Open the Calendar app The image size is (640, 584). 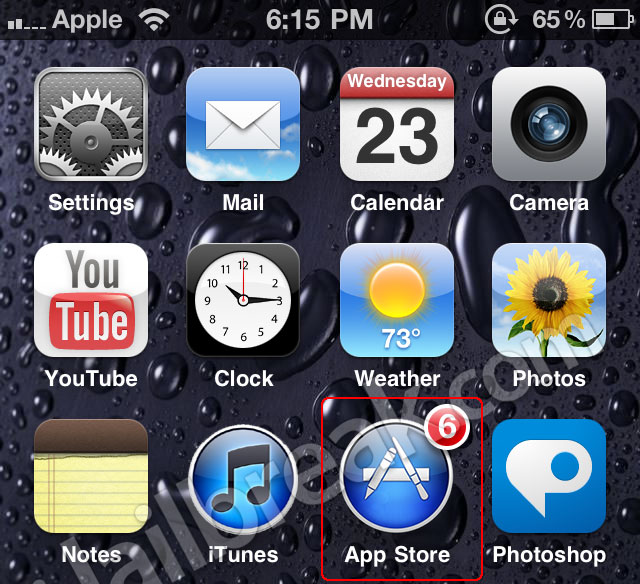397,125
